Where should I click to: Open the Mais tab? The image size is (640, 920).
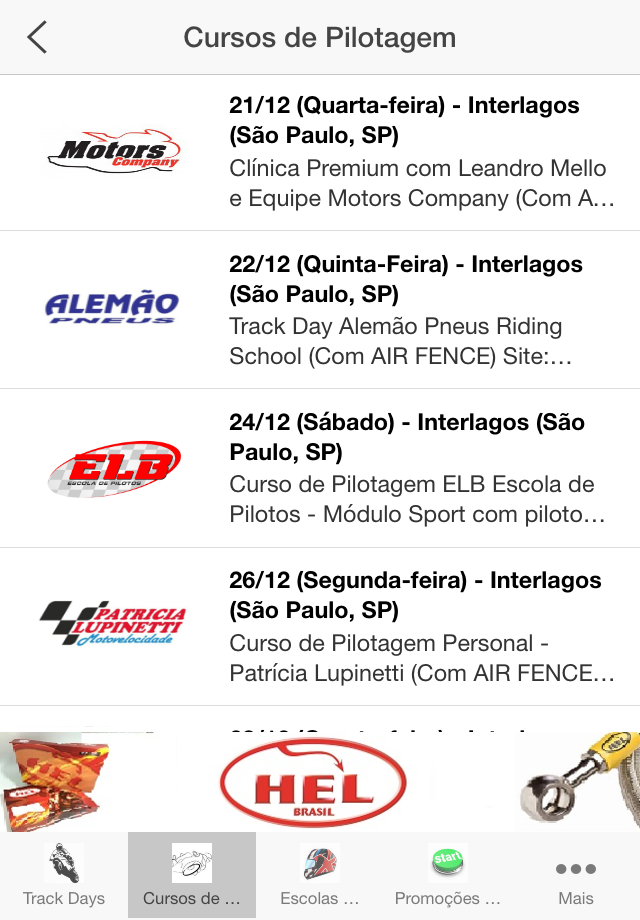pyautogui.click(x=576, y=875)
